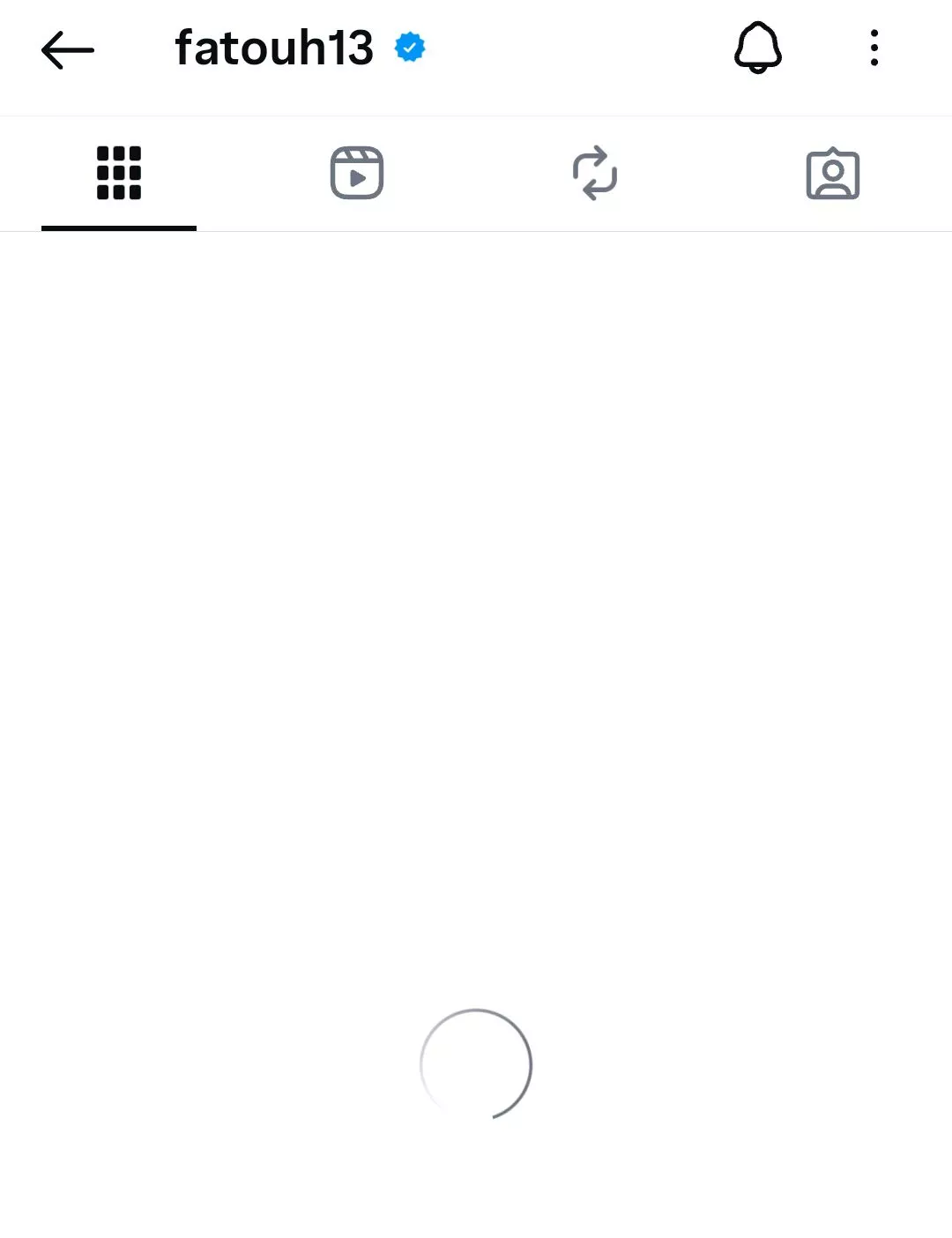952x1238 pixels.
Task: Tap the blue verified badge next to fatouh13
Action: (x=410, y=47)
